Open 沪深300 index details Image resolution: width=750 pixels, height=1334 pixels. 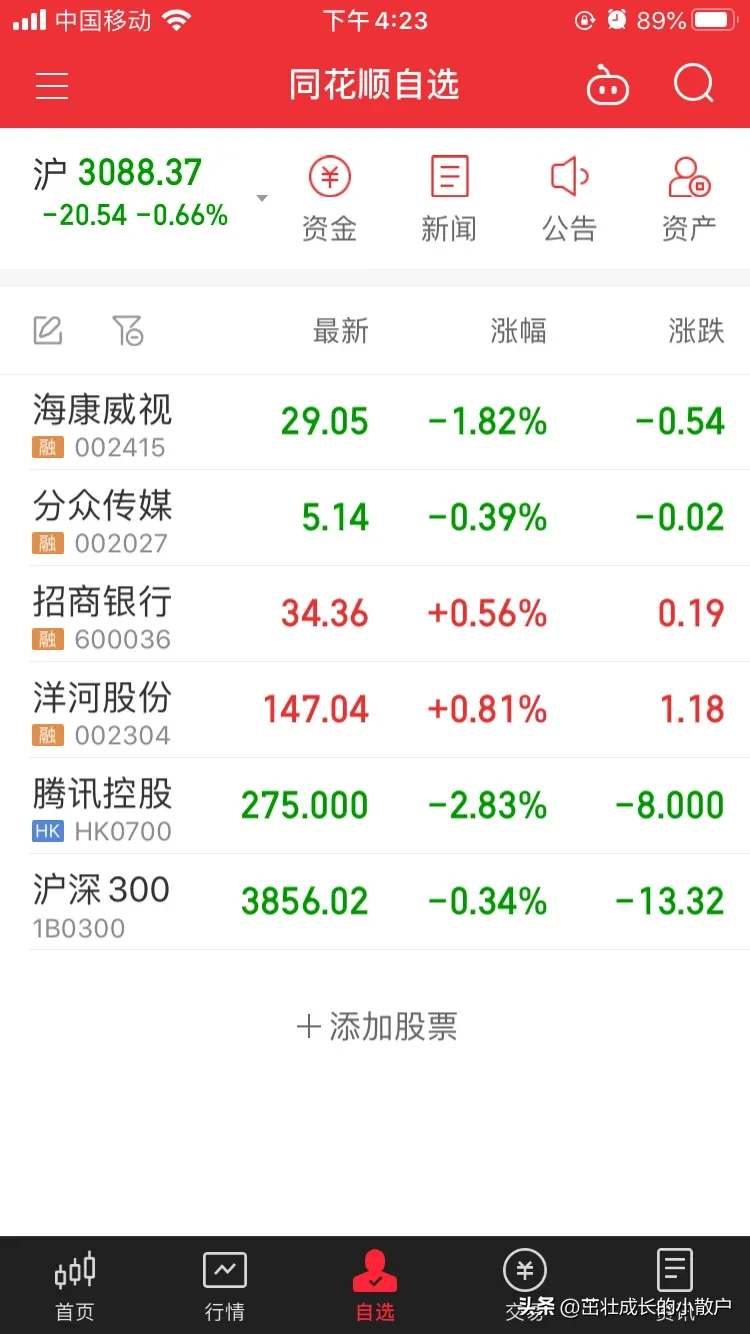[375, 902]
